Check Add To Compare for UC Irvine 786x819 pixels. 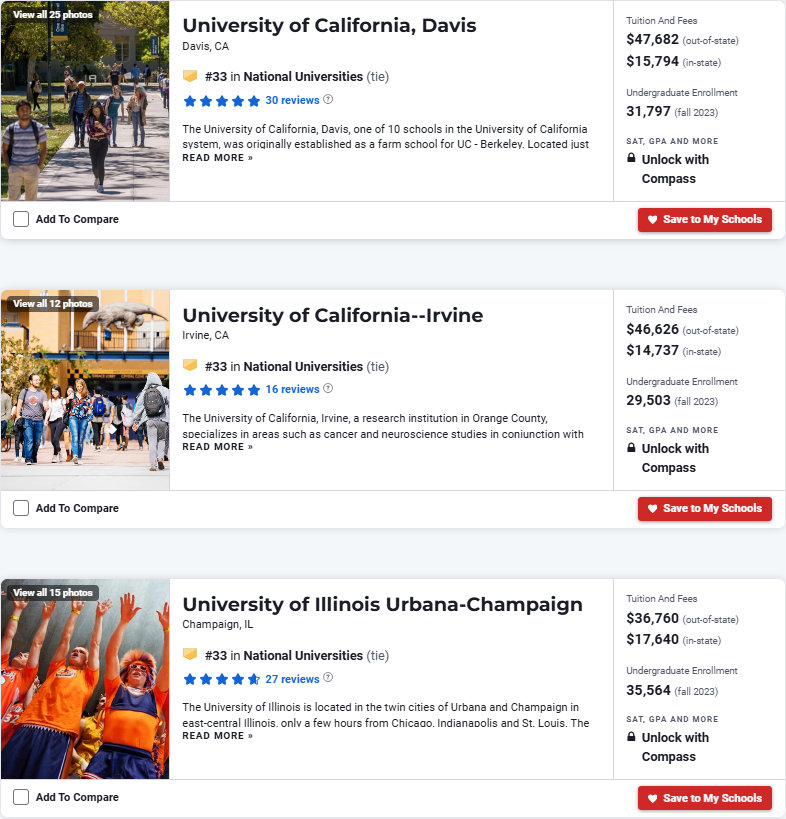pyautogui.click(x=20, y=508)
